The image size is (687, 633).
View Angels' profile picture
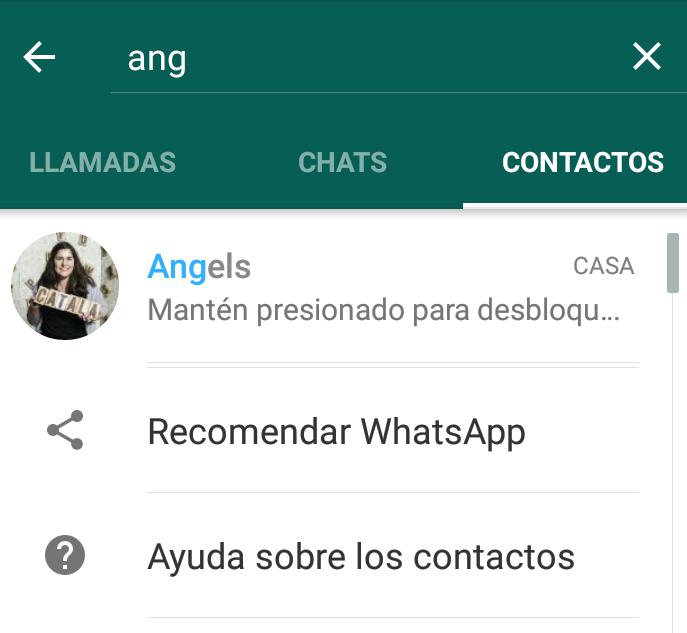pos(65,287)
